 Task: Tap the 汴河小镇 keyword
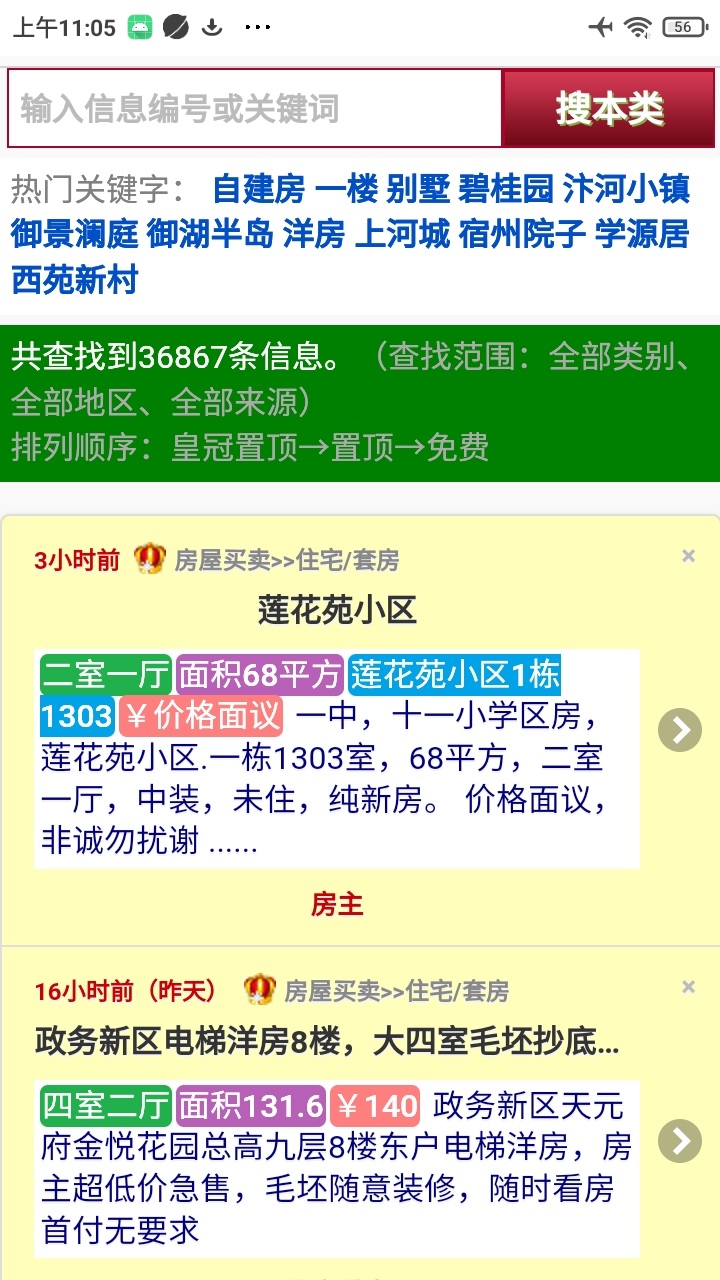(x=626, y=188)
